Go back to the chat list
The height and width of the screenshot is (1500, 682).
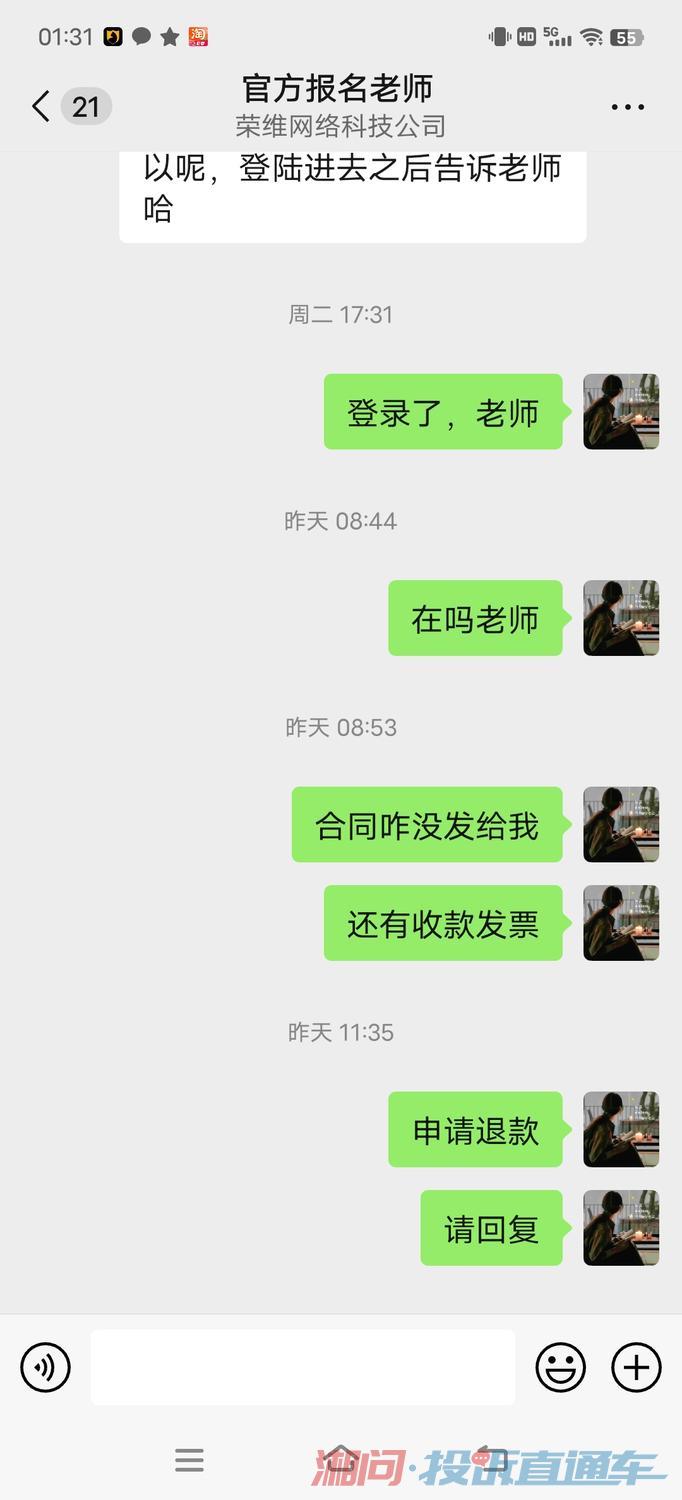[41, 106]
